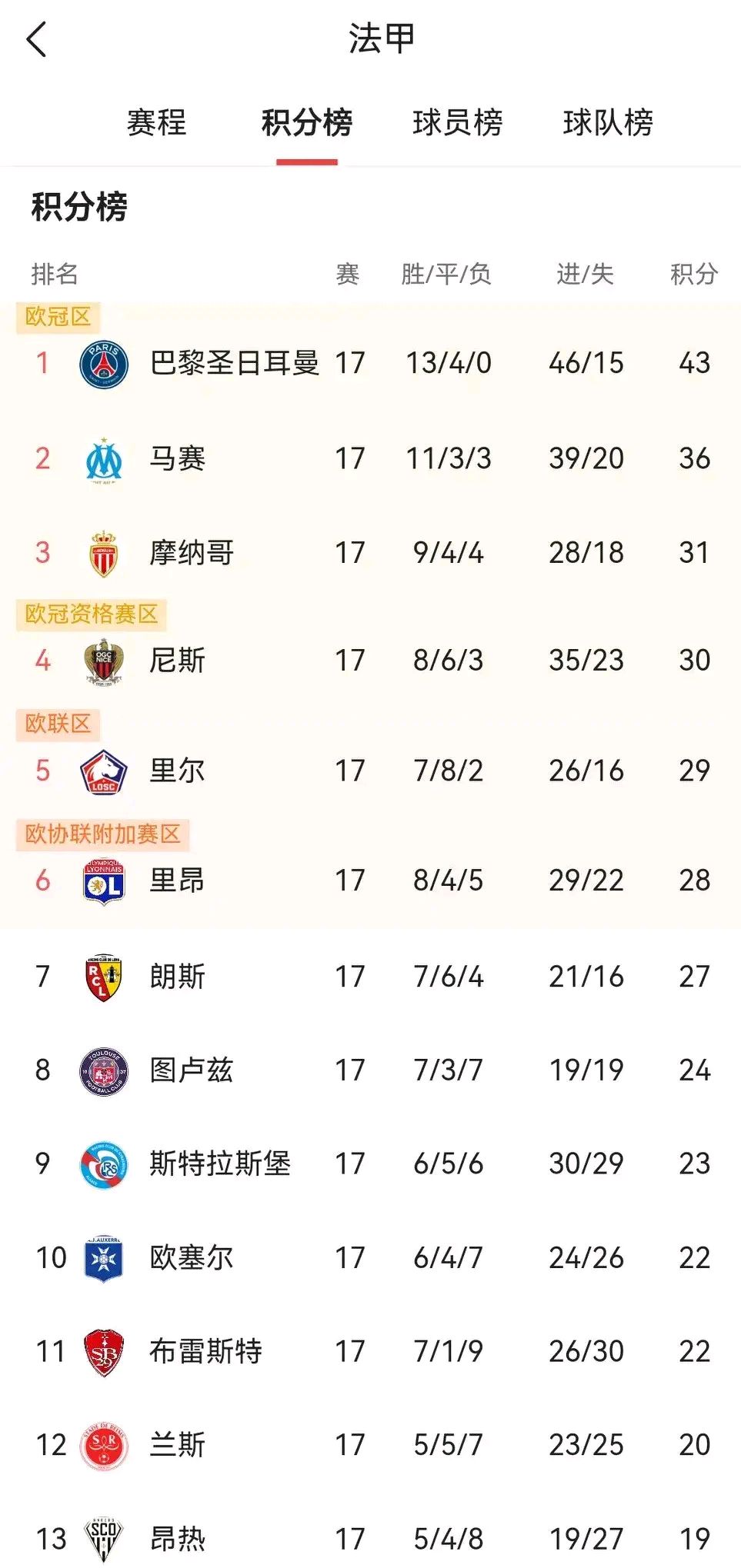Select the Monaco club badge
This screenshot has width=741, height=1568.
[x=105, y=551]
